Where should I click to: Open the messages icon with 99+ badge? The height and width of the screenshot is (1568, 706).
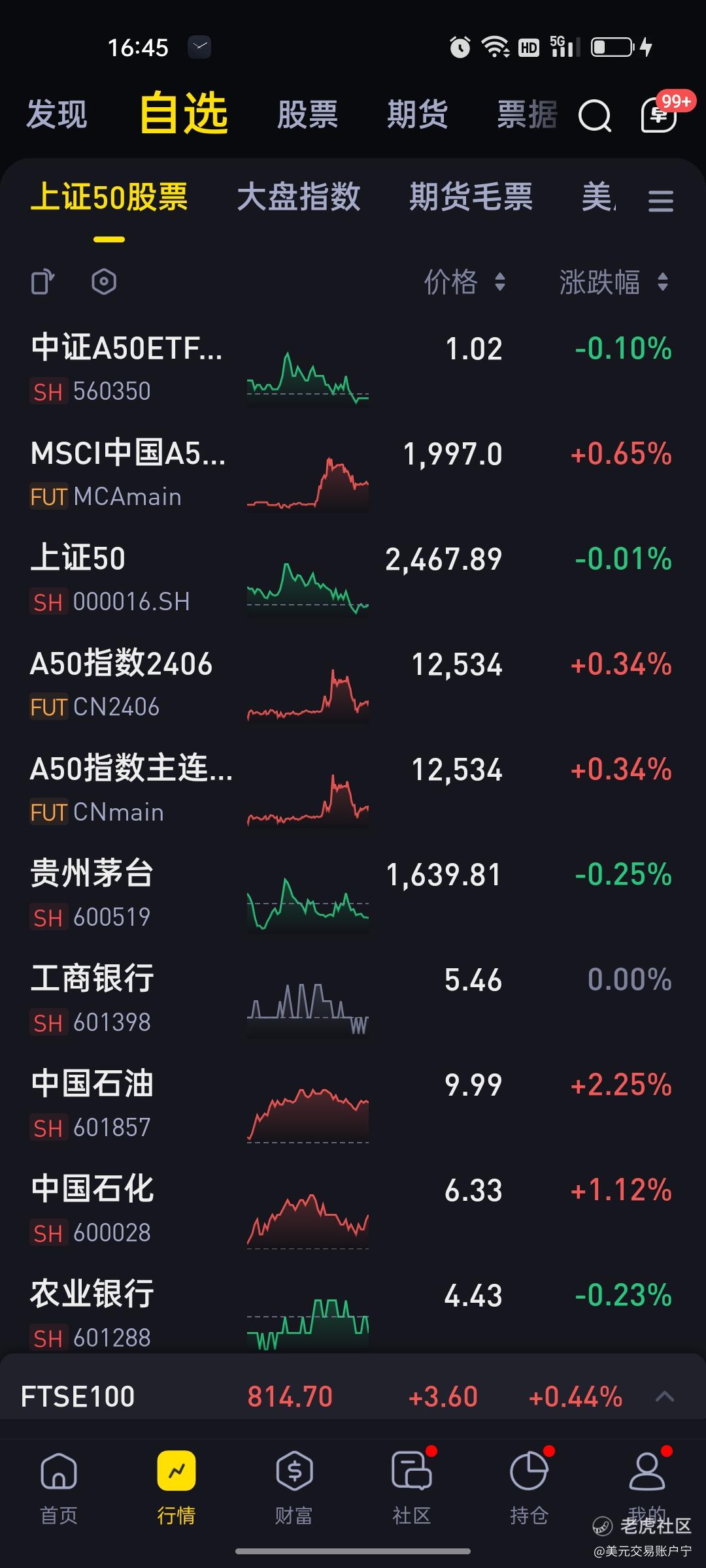tap(660, 114)
